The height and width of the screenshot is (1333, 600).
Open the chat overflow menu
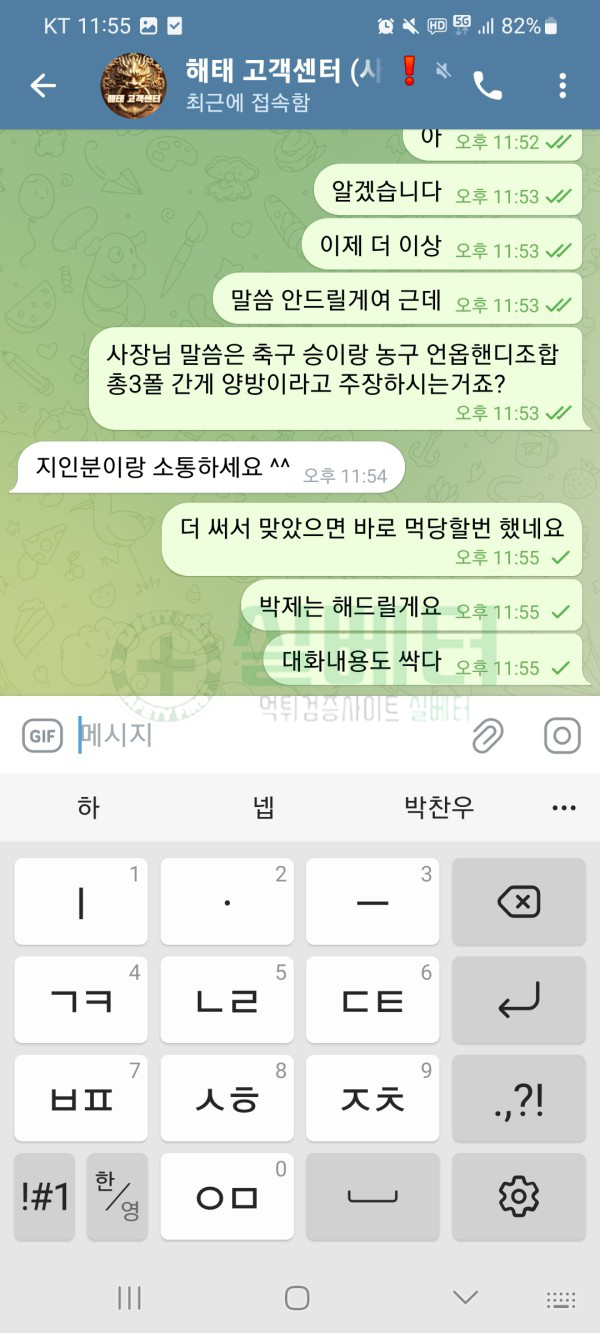(x=562, y=86)
